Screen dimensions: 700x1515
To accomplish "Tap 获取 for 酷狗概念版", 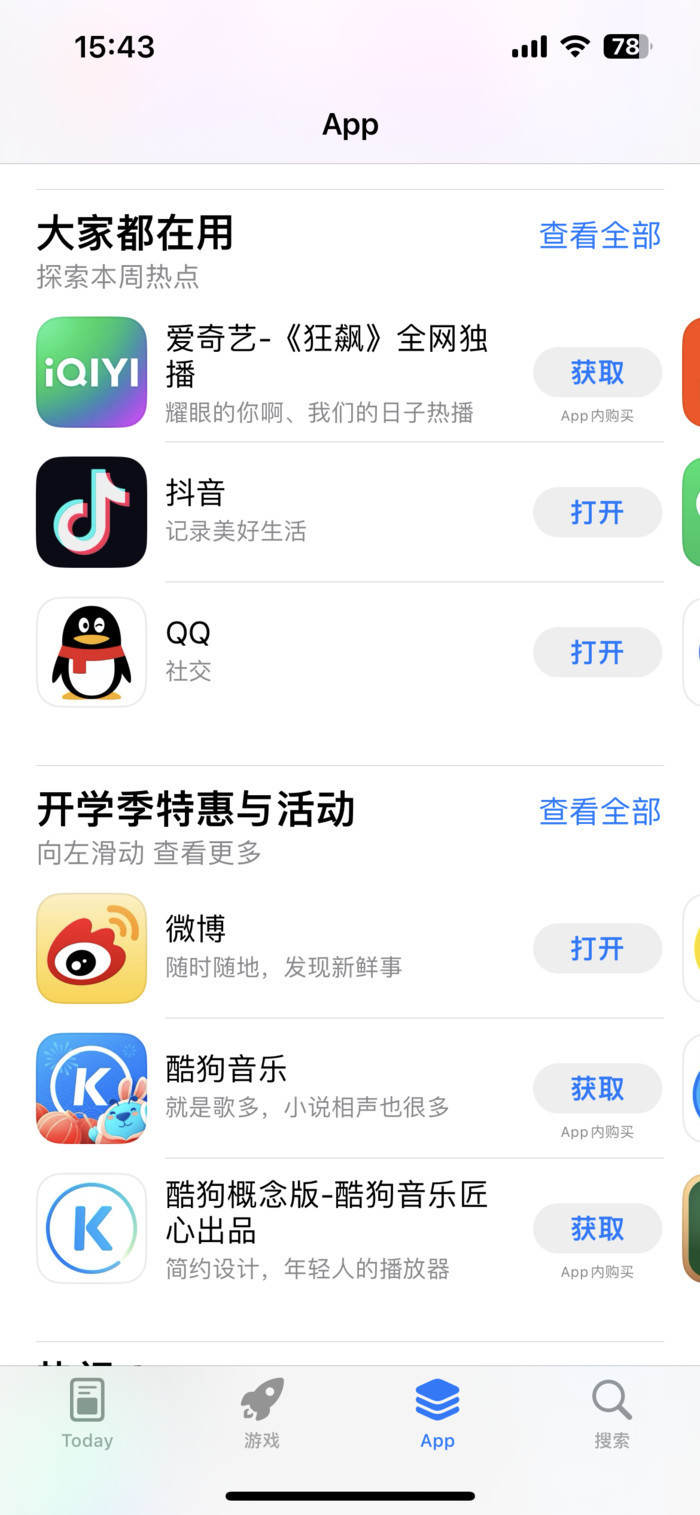I will 597,1228.
